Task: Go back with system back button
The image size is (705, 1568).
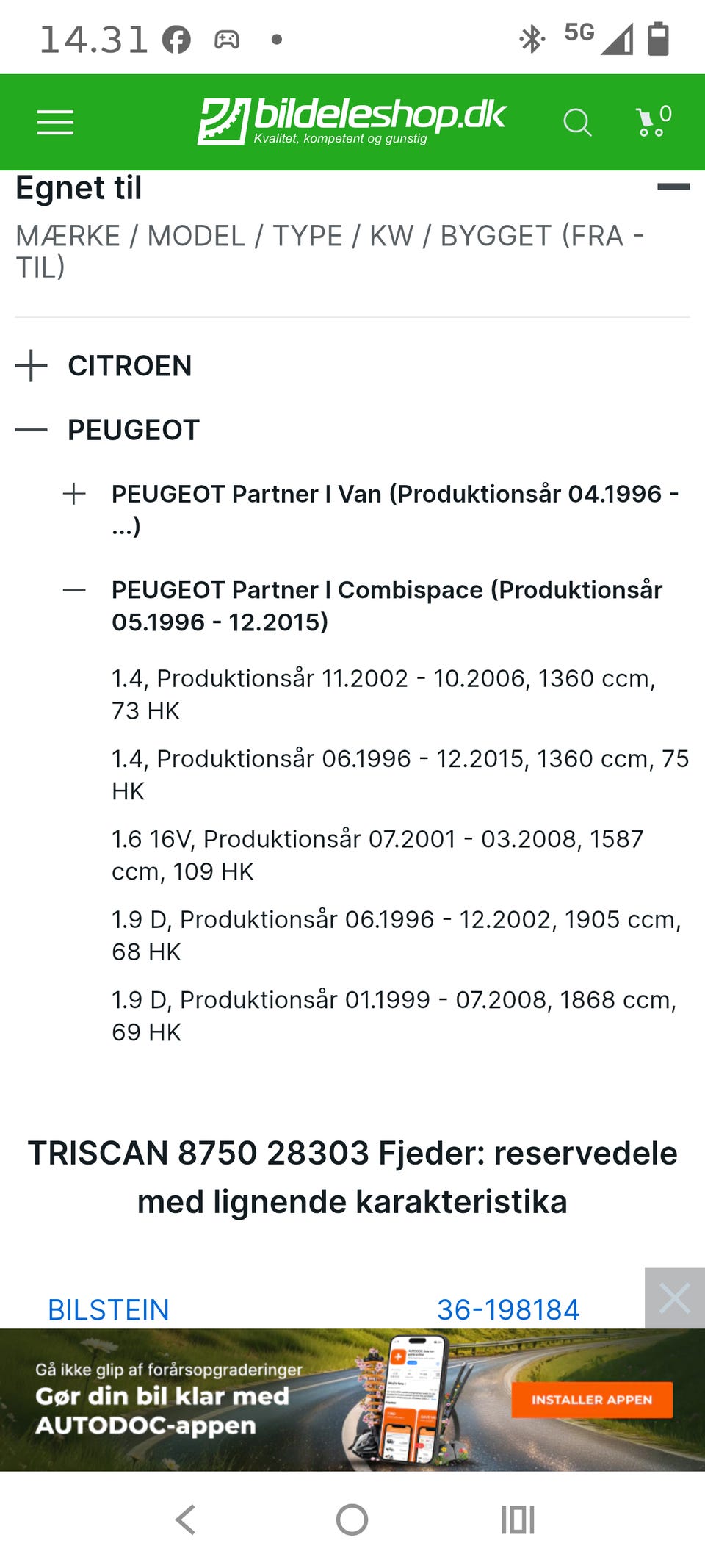Action: click(186, 1520)
